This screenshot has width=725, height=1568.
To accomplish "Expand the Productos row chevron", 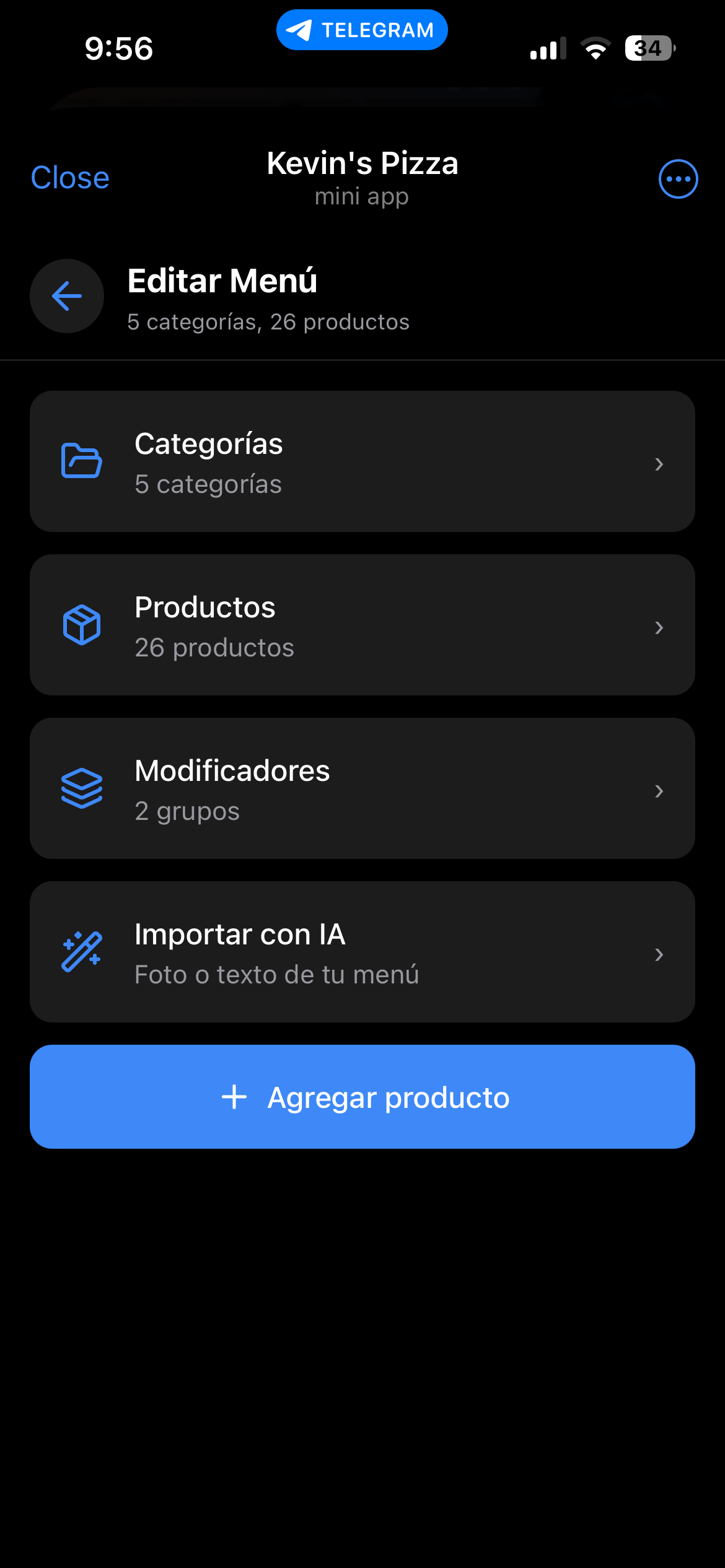I will pyautogui.click(x=659, y=627).
